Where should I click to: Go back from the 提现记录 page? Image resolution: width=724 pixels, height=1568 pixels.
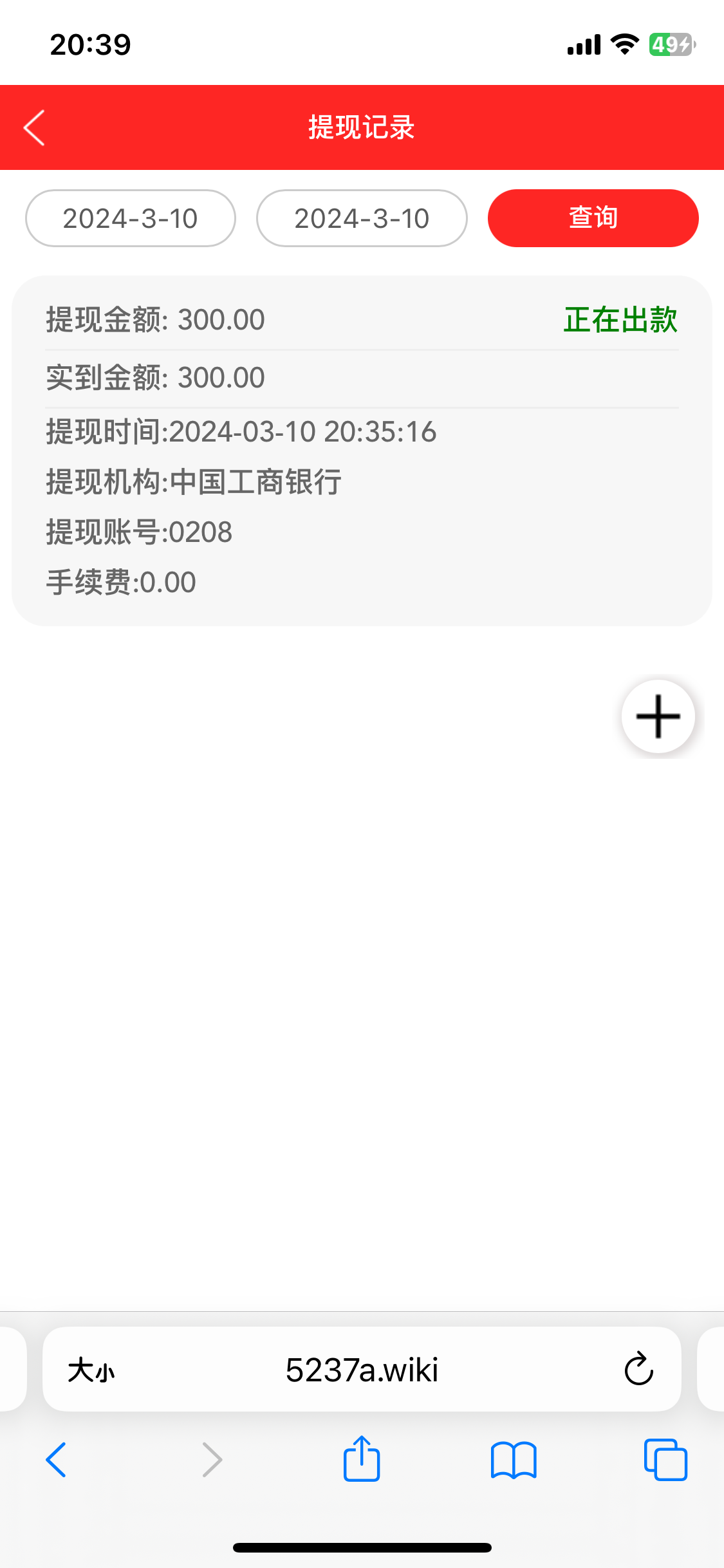(35, 127)
